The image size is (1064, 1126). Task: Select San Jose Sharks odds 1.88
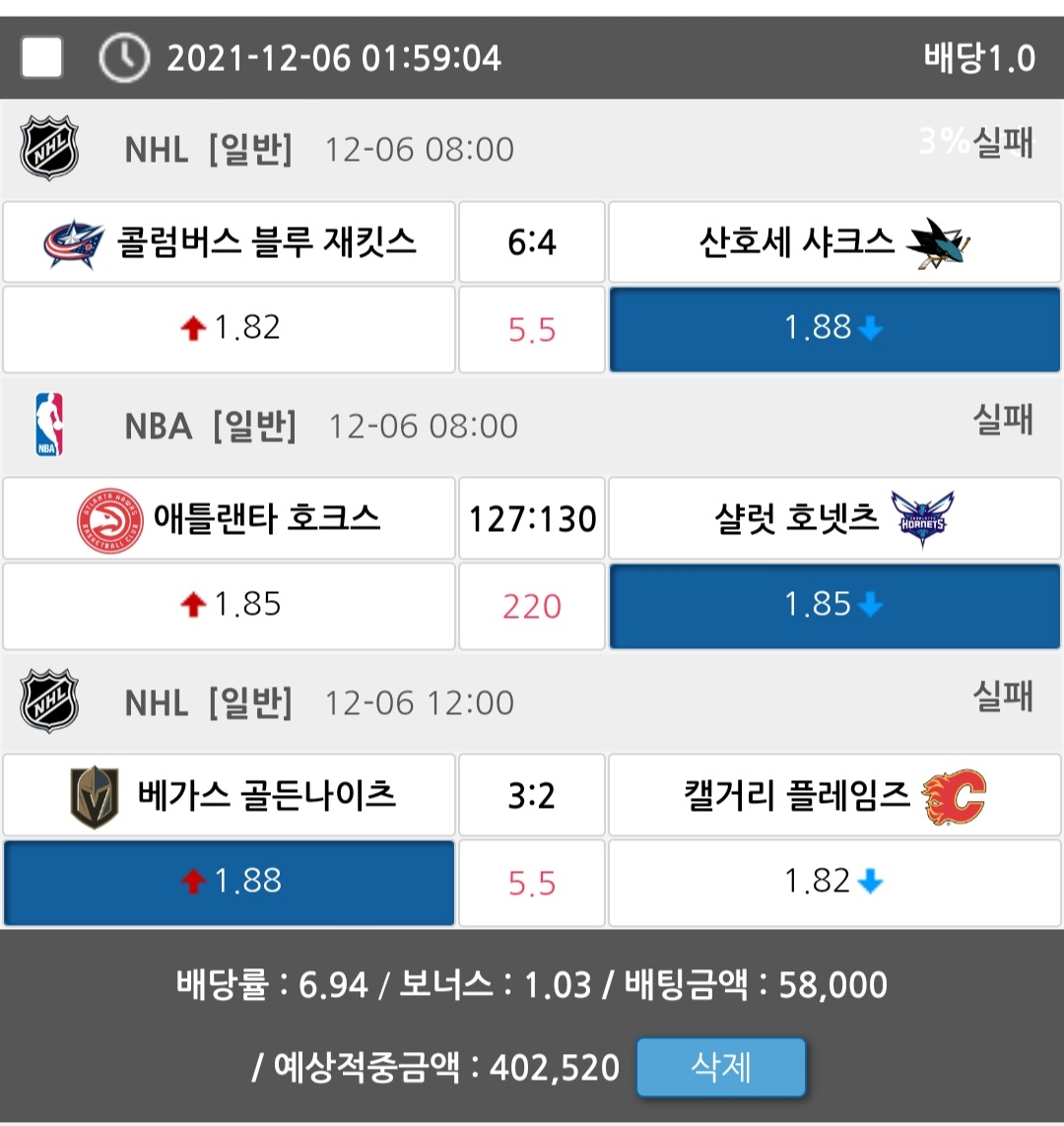tap(834, 329)
